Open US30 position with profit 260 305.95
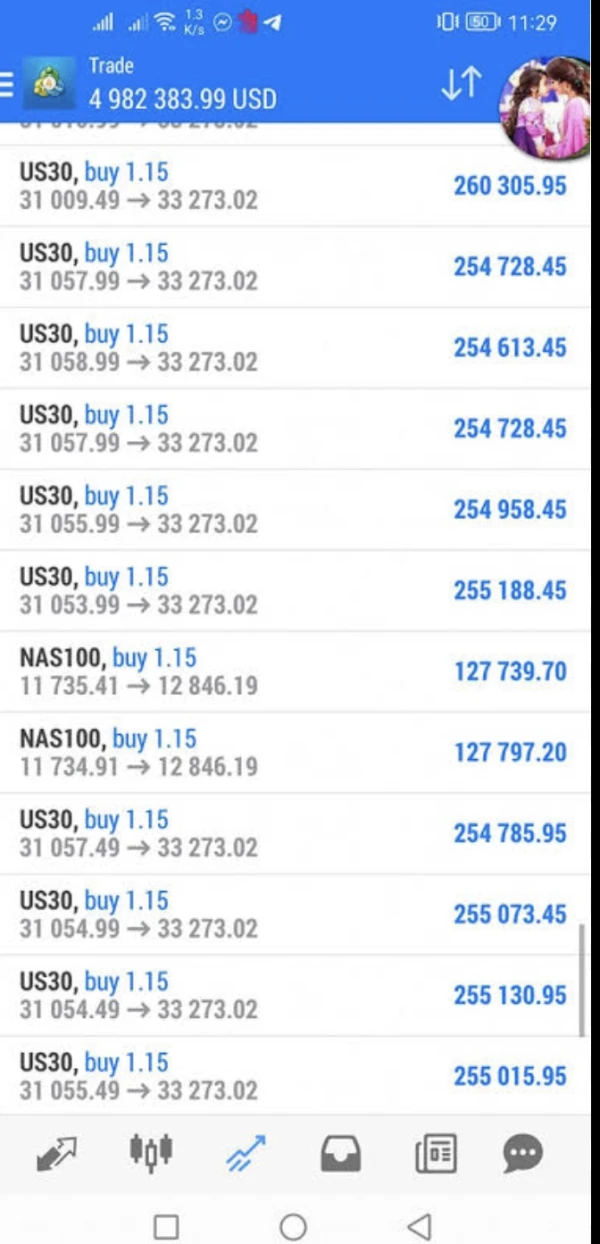The height and width of the screenshot is (1244, 600). 295,186
